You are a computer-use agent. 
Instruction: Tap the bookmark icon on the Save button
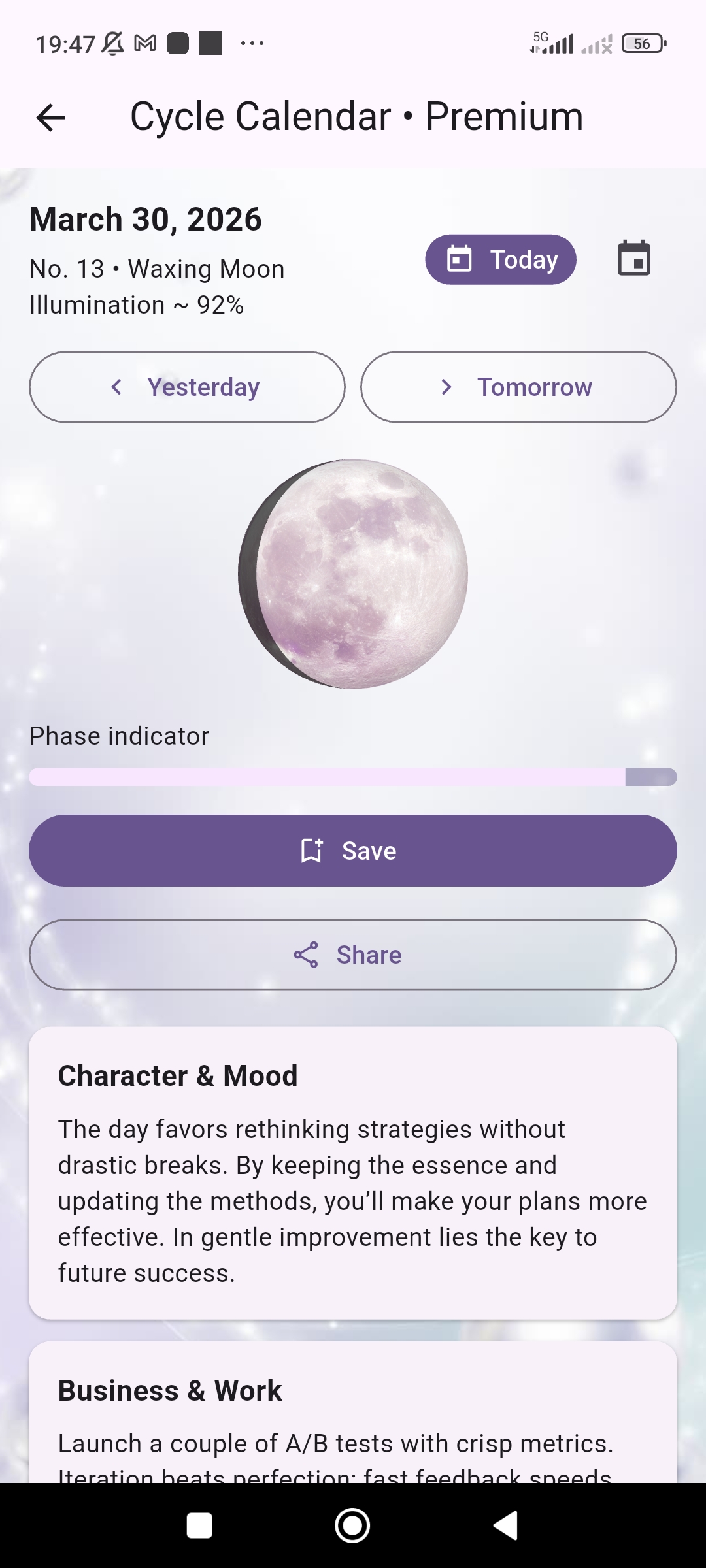(312, 850)
